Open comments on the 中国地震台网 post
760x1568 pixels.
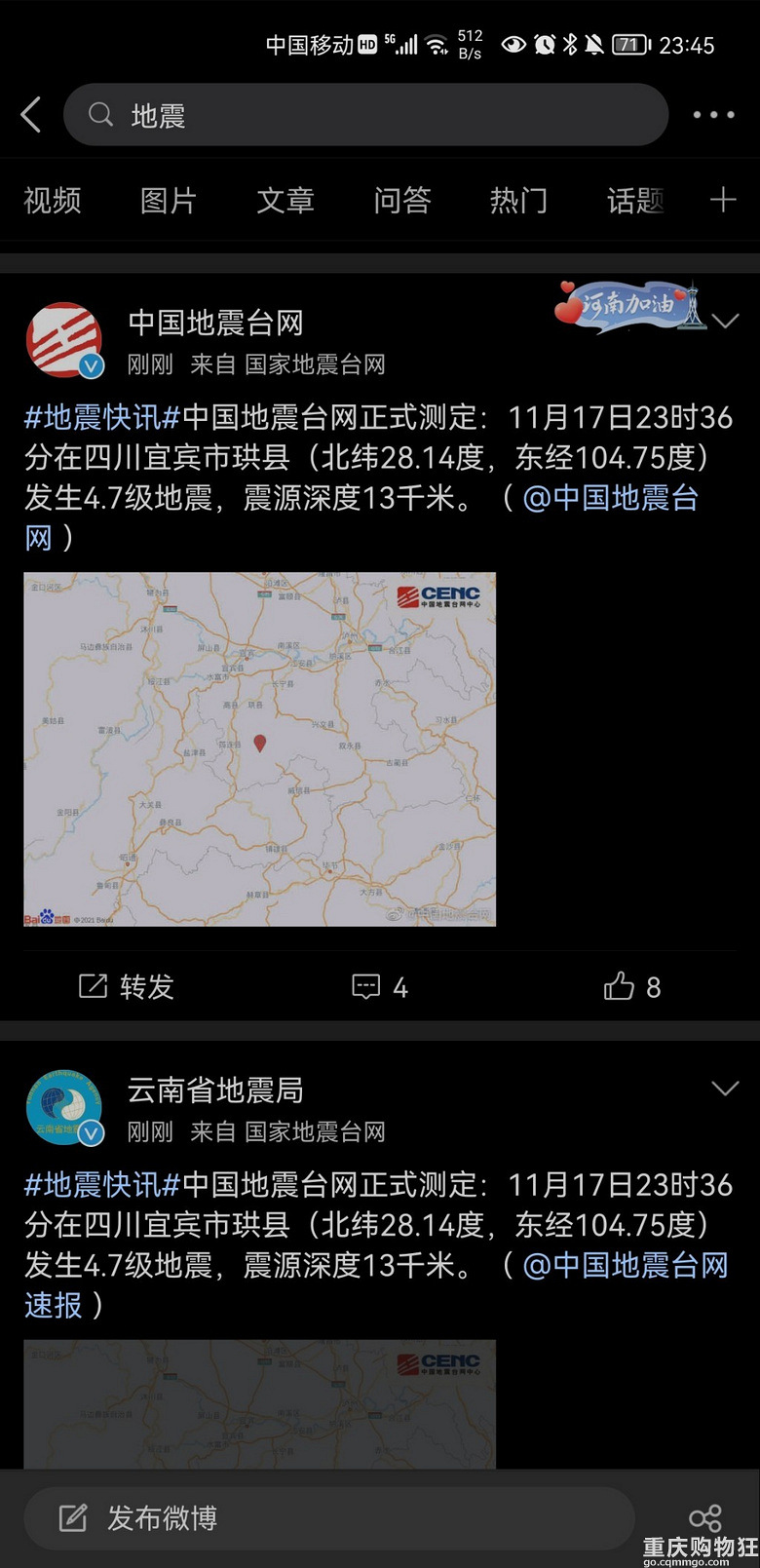click(x=380, y=987)
